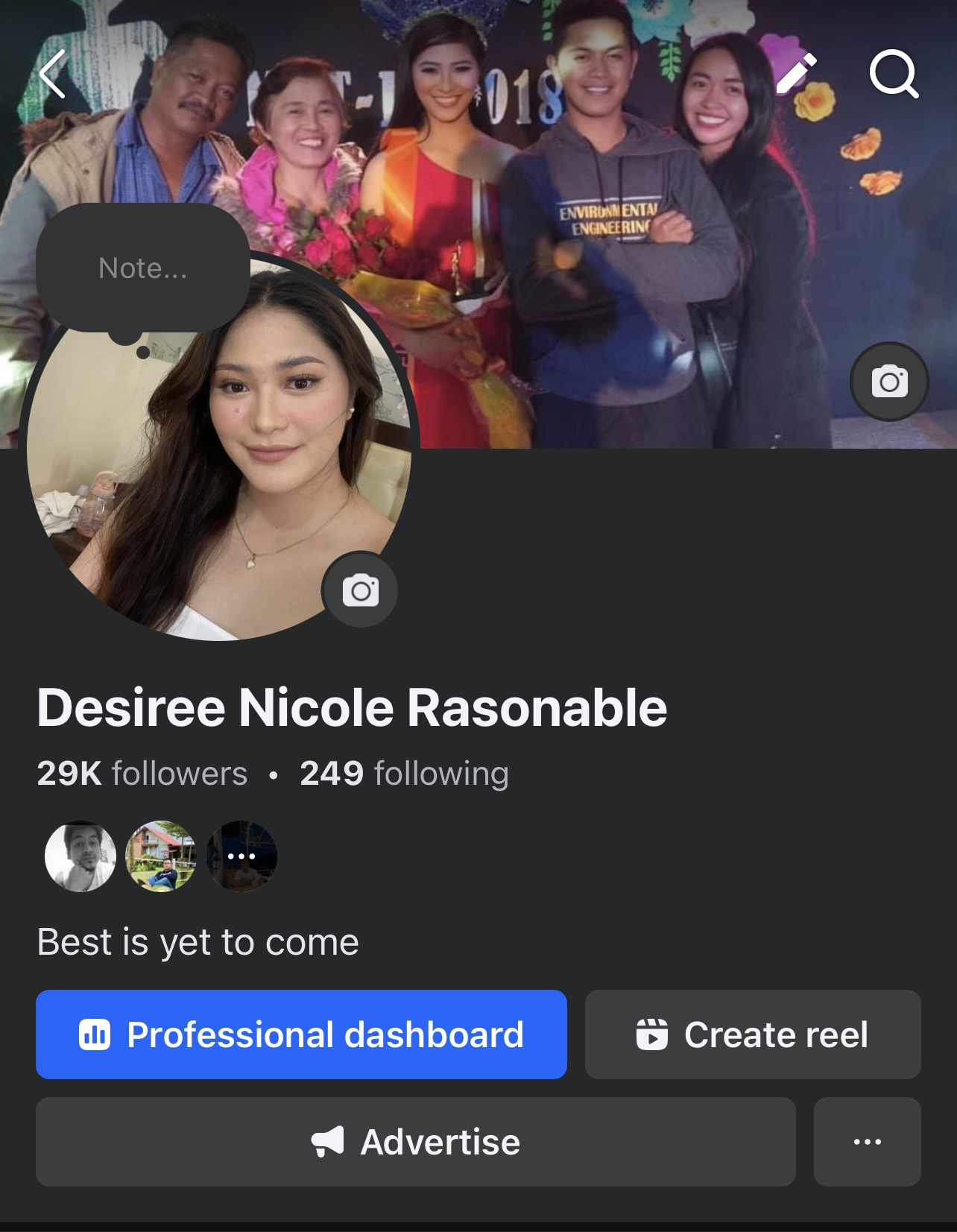Tap Create reel
Image resolution: width=957 pixels, height=1232 pixels.
[753, 1034]
